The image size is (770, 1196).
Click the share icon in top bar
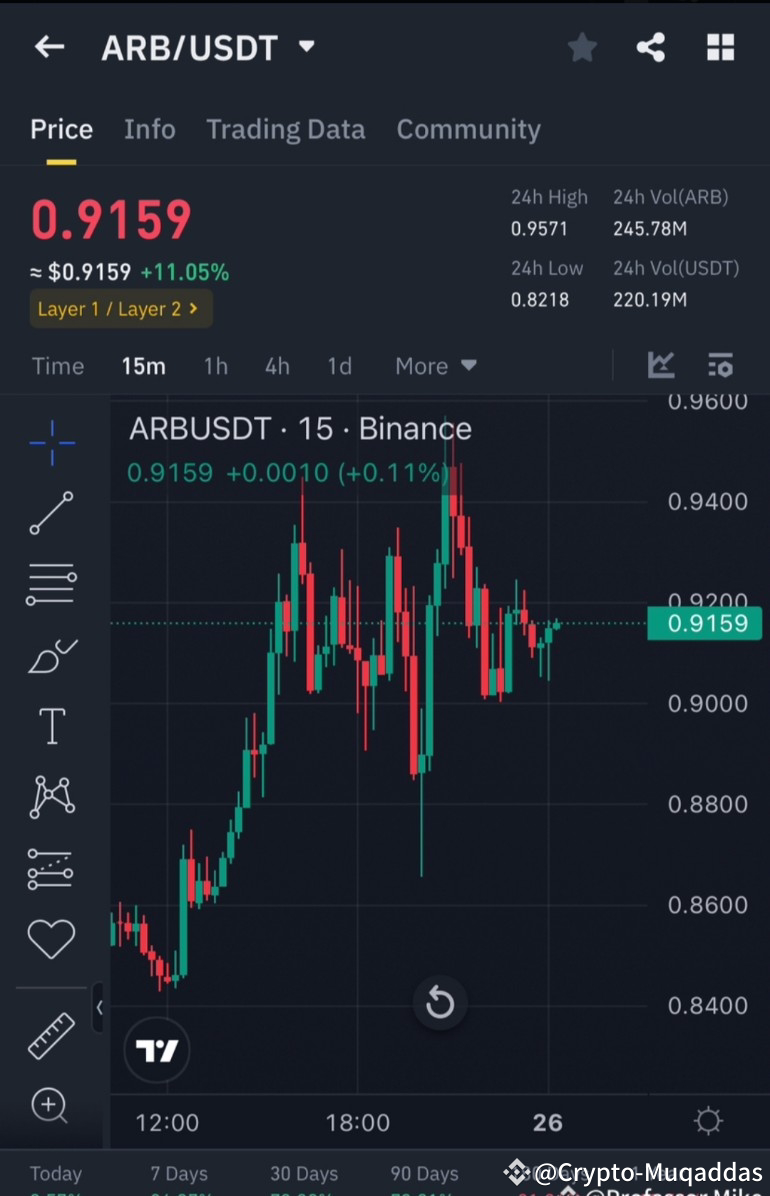[651, 46]
